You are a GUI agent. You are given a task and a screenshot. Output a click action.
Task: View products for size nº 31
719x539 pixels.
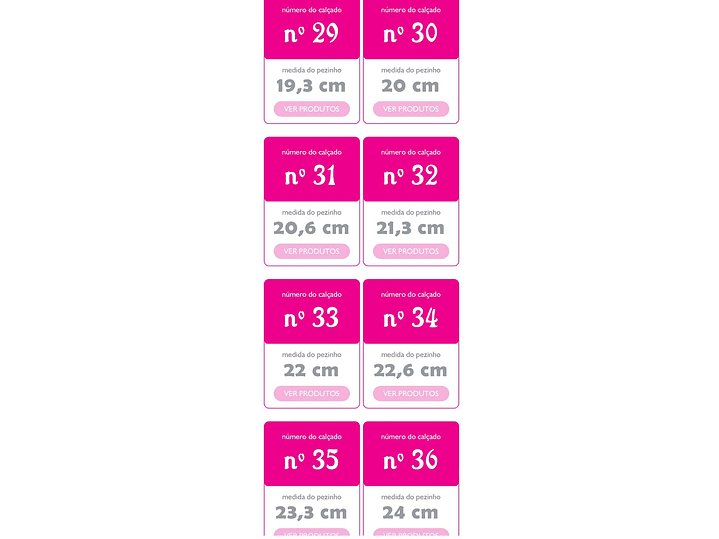click(311, 251)
